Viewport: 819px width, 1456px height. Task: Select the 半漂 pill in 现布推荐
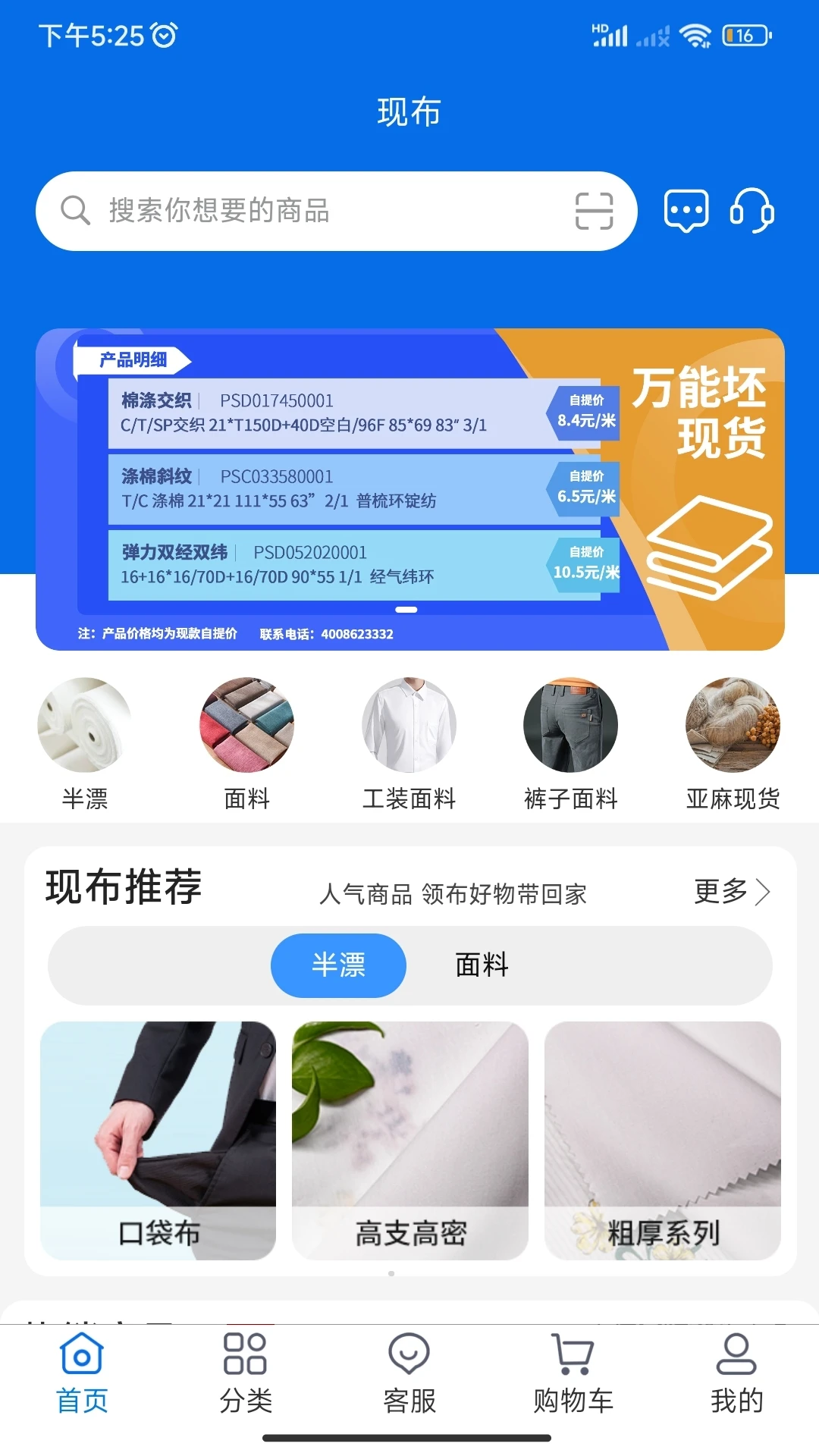point(338,964)
